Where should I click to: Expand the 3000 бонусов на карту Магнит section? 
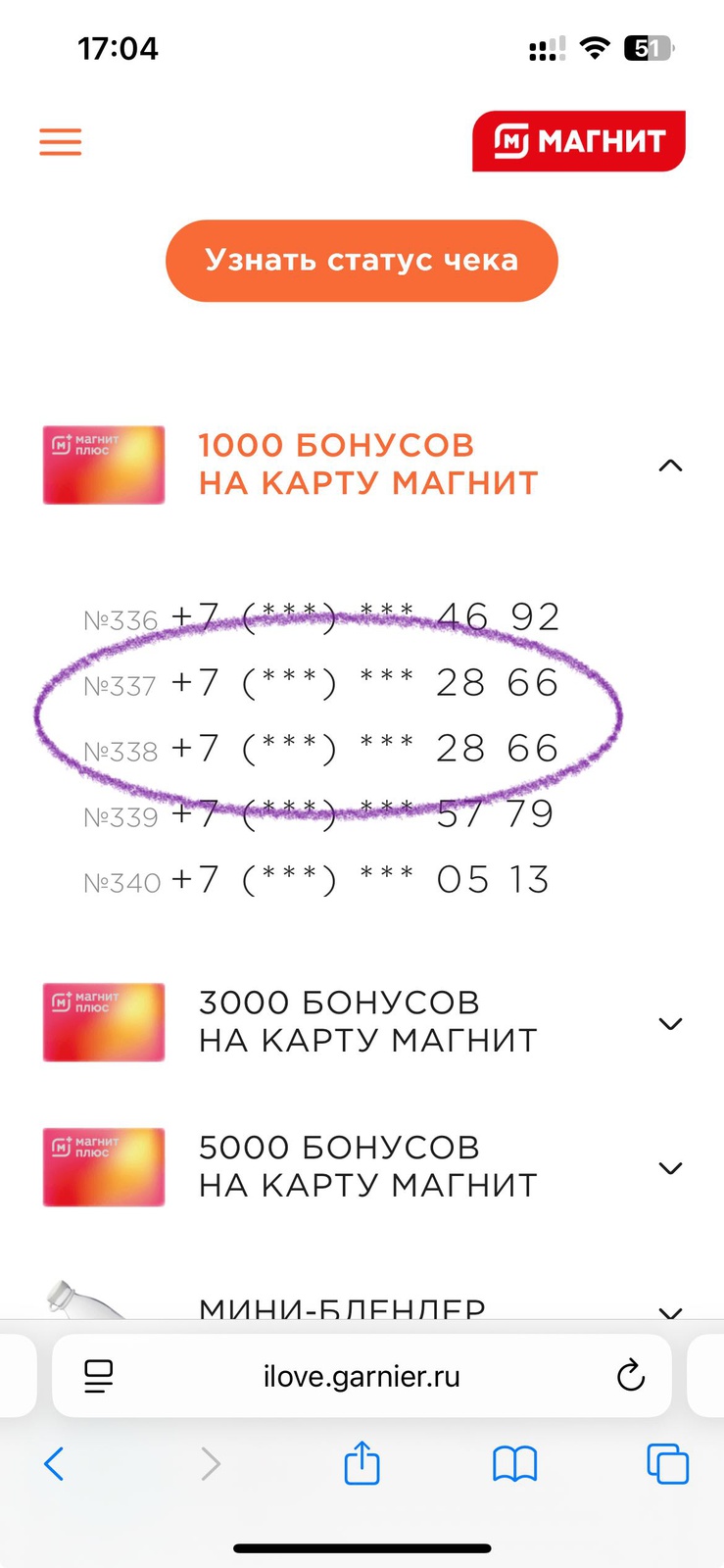coord(670,1024)
